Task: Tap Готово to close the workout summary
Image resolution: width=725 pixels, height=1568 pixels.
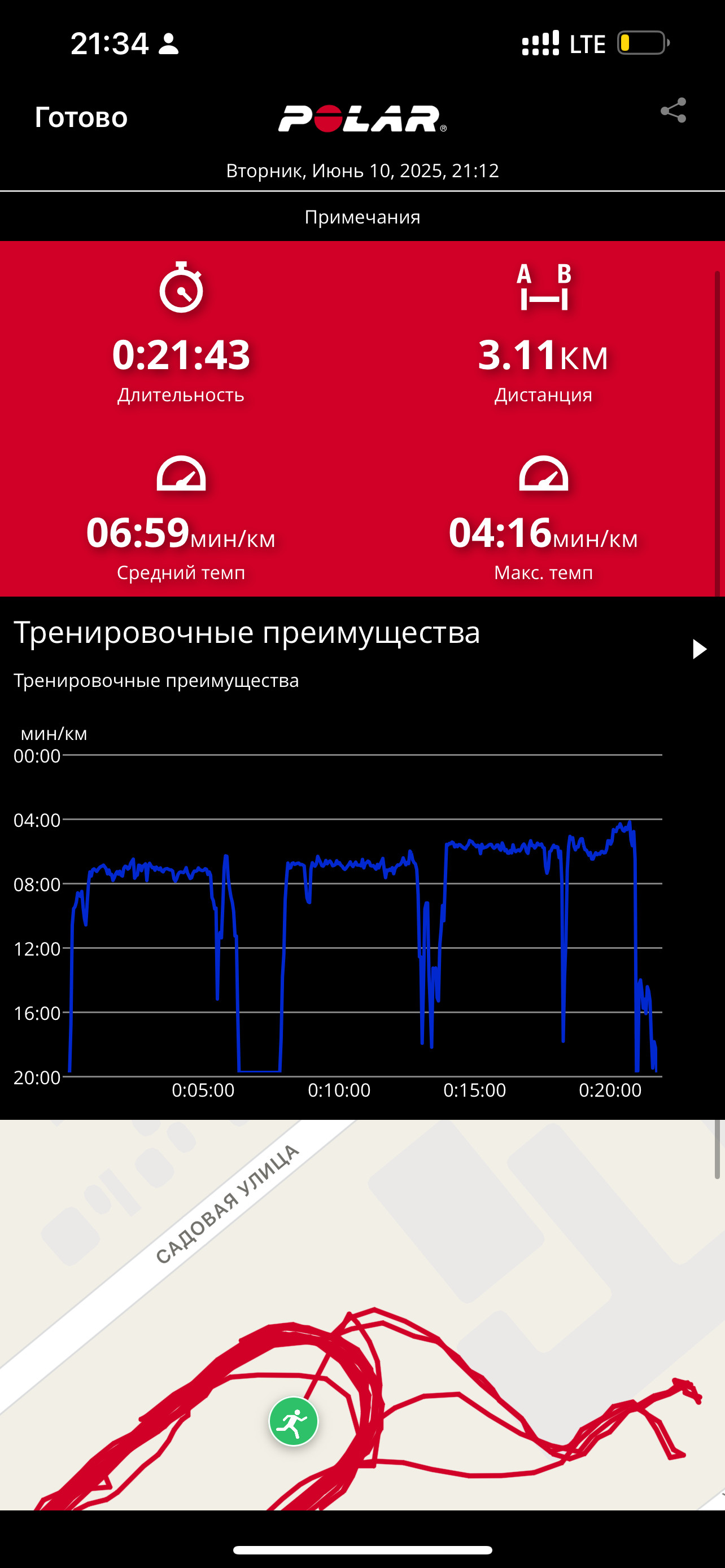Action: click(81, 117)
